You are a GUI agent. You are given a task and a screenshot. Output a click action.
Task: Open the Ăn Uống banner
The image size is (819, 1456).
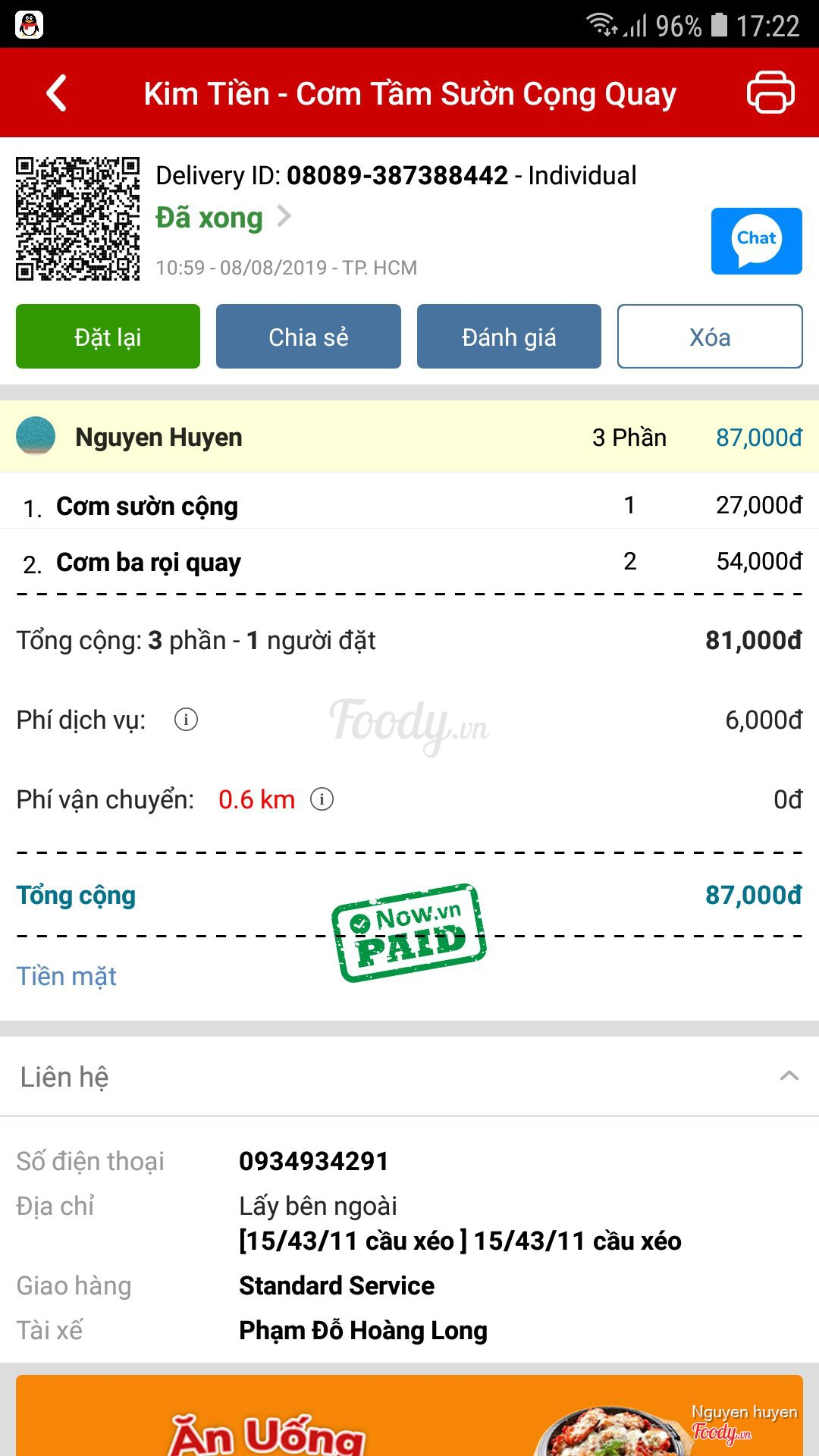[x=409, y=1415]
